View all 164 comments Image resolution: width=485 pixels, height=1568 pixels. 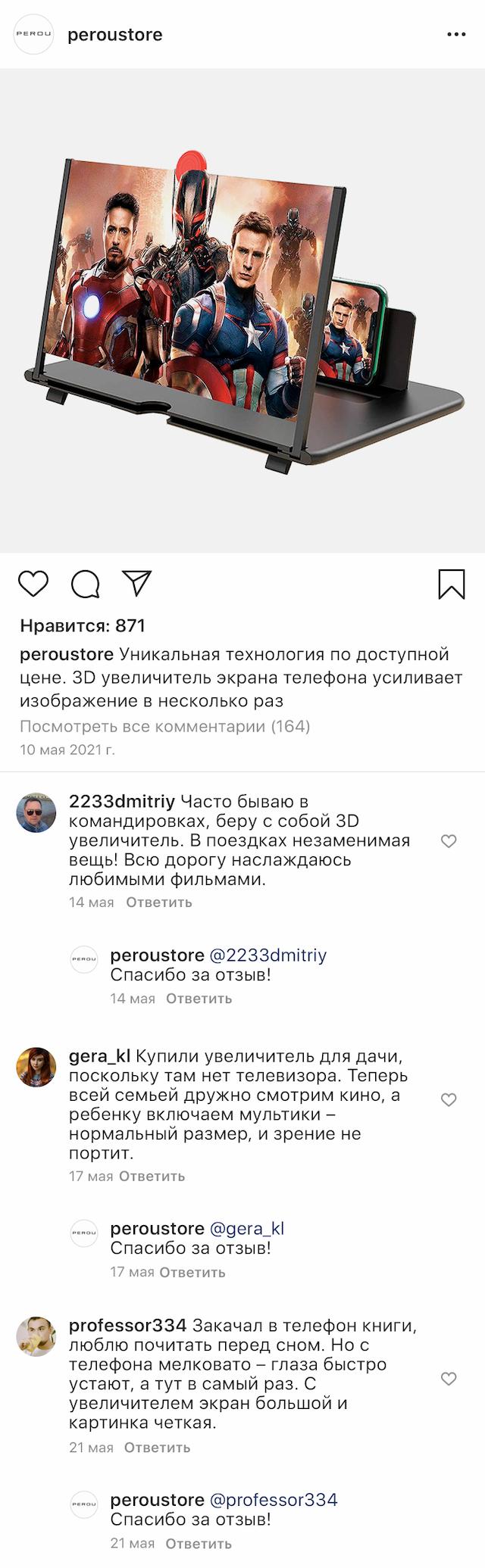tap(164, 726)
